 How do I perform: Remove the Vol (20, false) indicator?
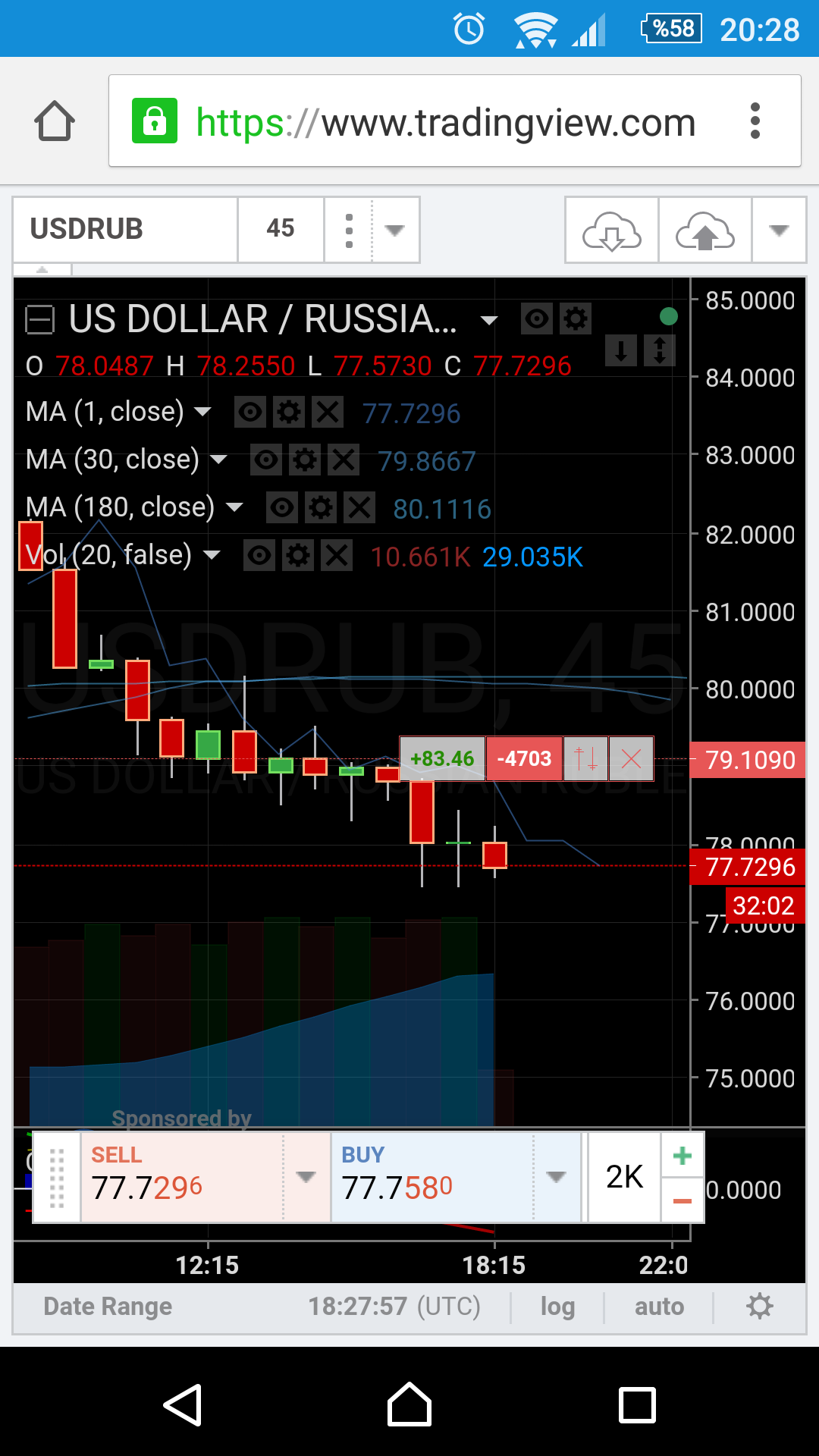pyautogui.click(x=337, y=556)
